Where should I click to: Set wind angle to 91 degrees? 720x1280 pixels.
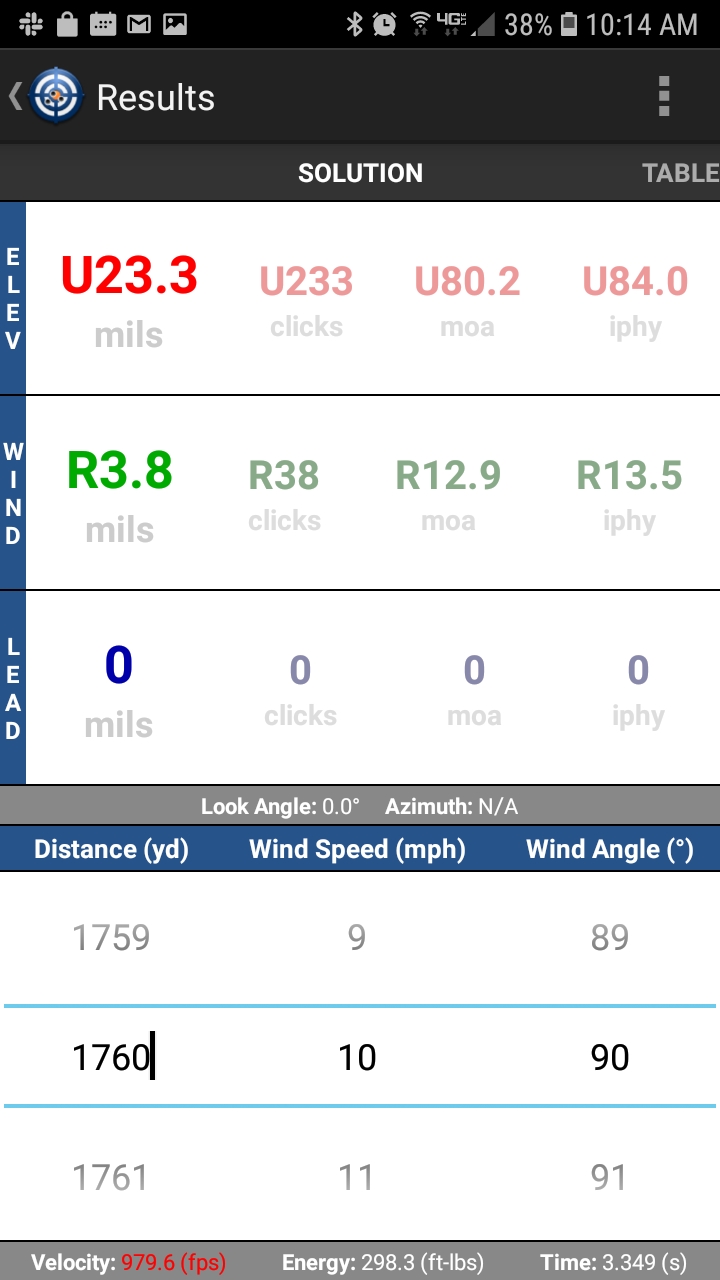tap(609, 1178)
